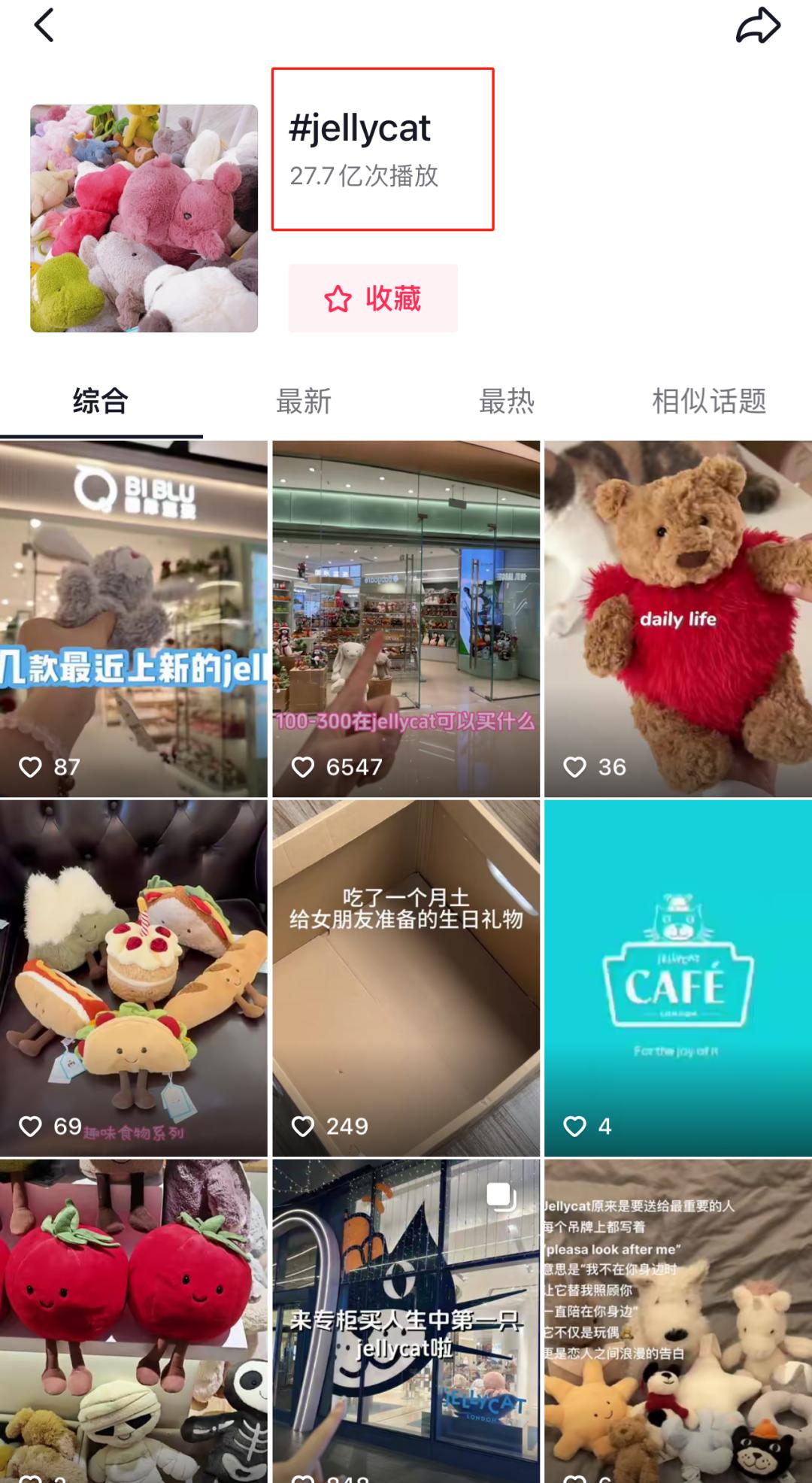
Task: Go back using the top-left arrow
Action: (x=44, y=26)
